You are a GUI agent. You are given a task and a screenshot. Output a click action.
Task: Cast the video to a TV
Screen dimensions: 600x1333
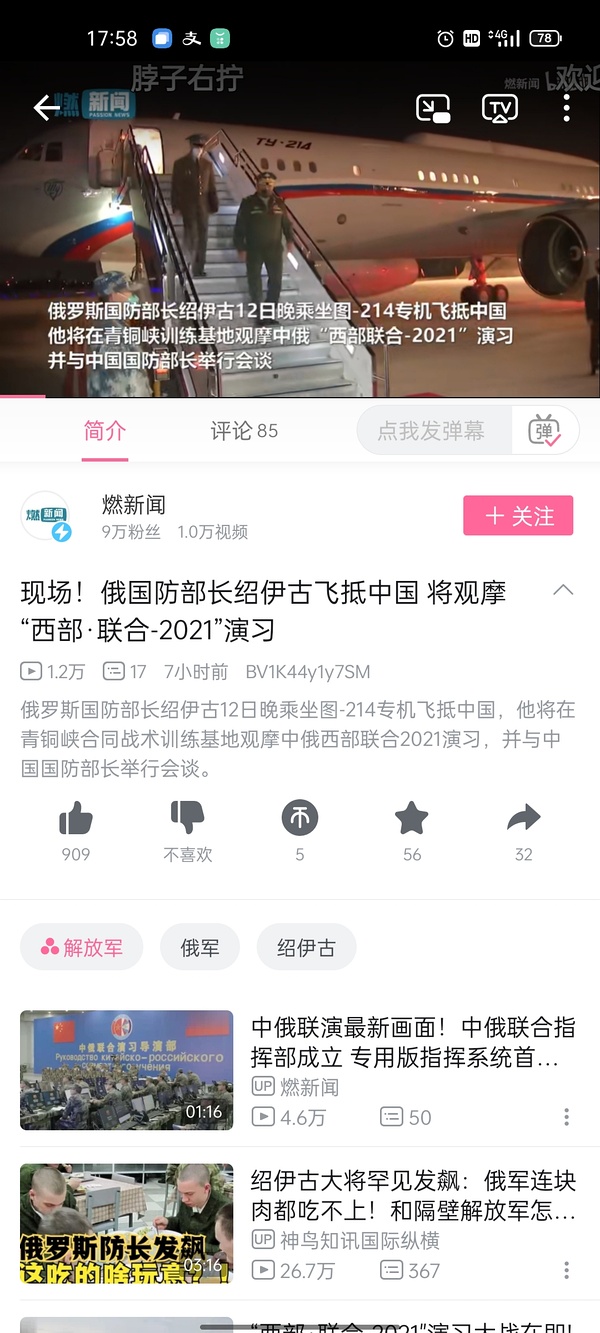(x=499, y=108)
